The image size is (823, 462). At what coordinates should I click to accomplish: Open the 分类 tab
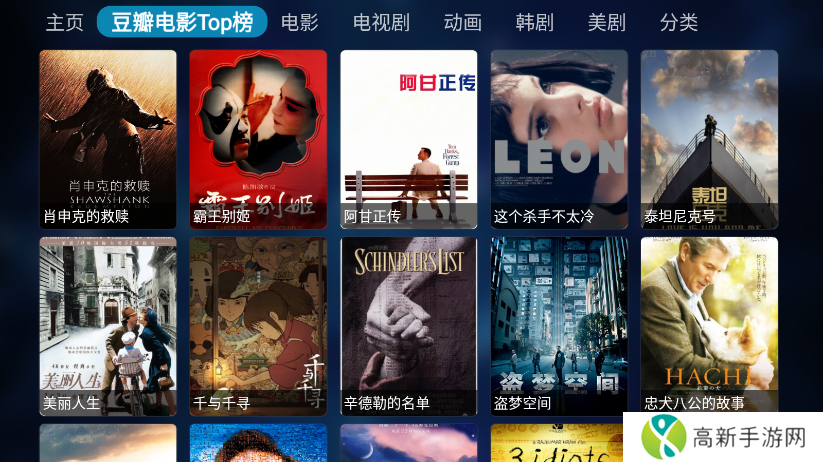click(679, 22)
